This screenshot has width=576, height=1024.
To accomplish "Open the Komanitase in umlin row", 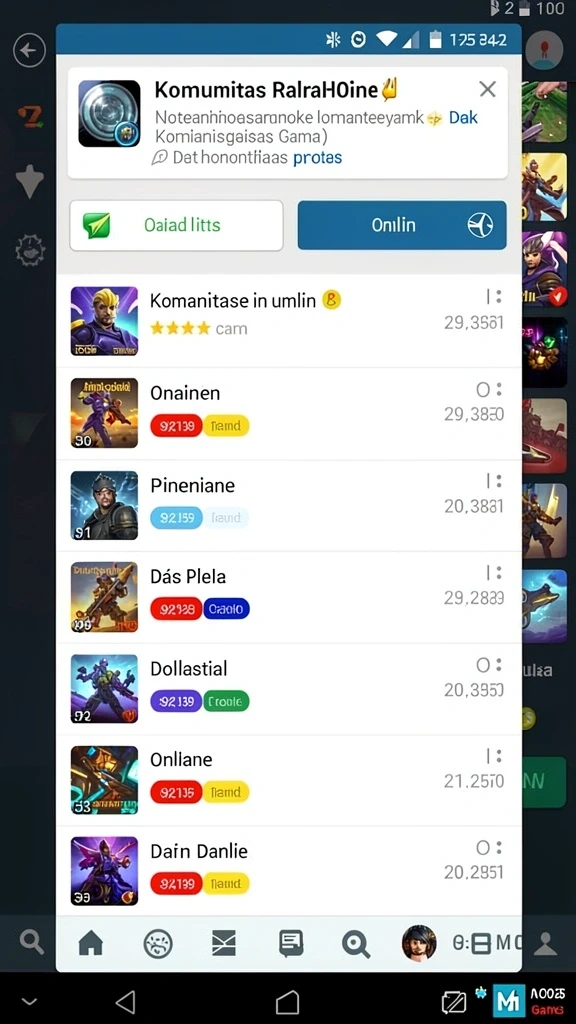I will (x=288, y=321).
